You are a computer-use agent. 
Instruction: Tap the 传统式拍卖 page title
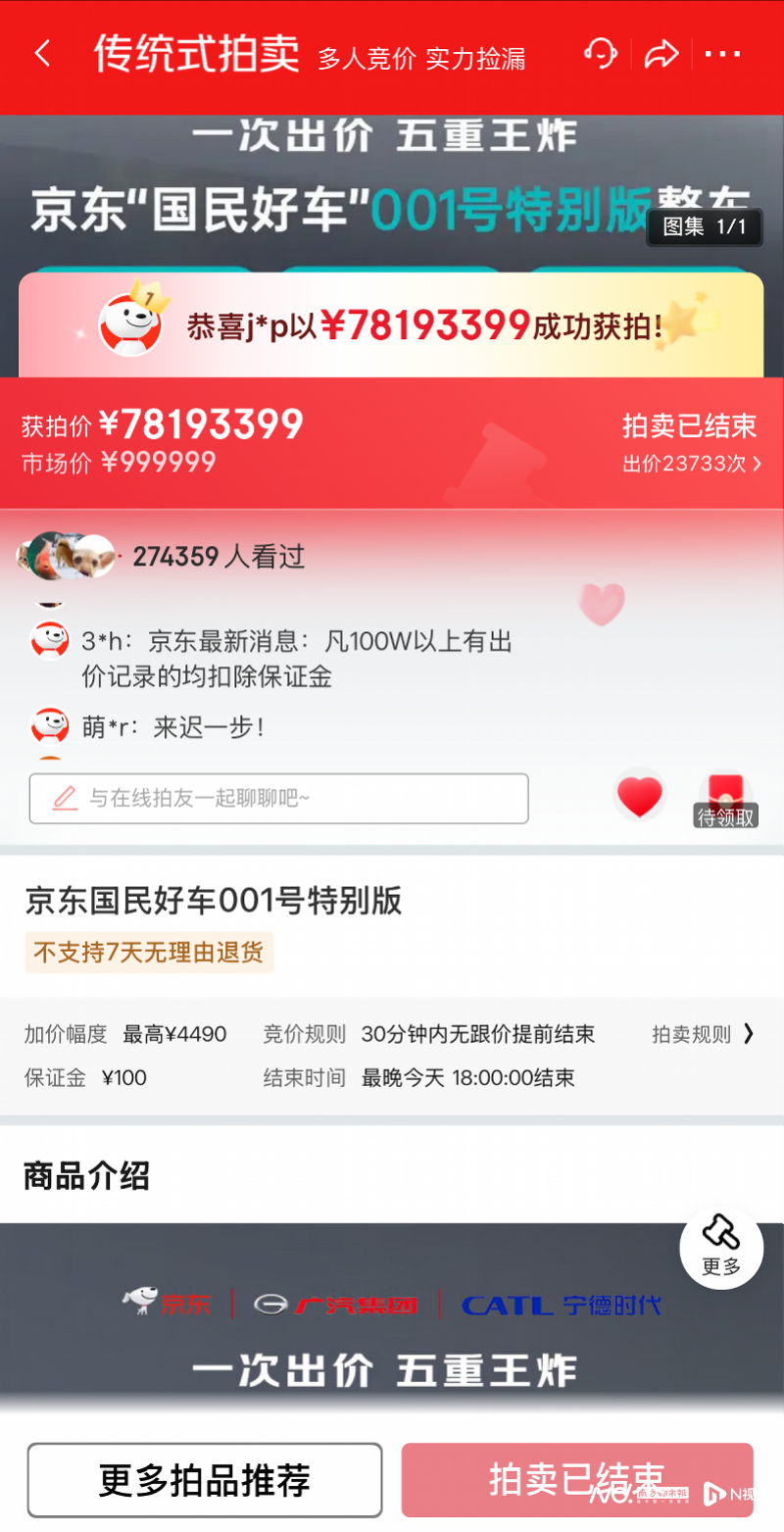tap(196, 53)
